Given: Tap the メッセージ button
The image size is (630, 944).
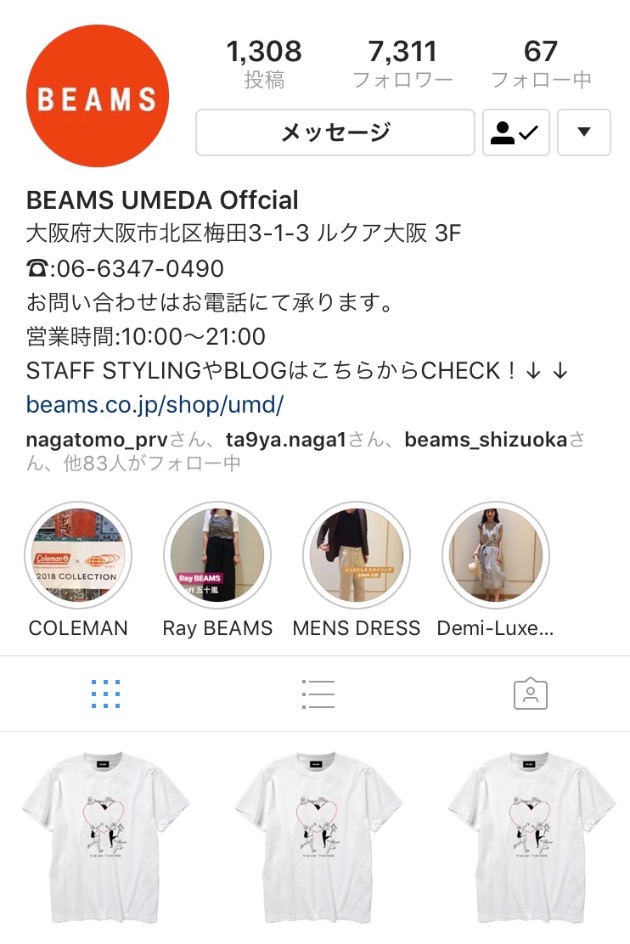Looking at the screenshot, I should click(x=334, y=132).
